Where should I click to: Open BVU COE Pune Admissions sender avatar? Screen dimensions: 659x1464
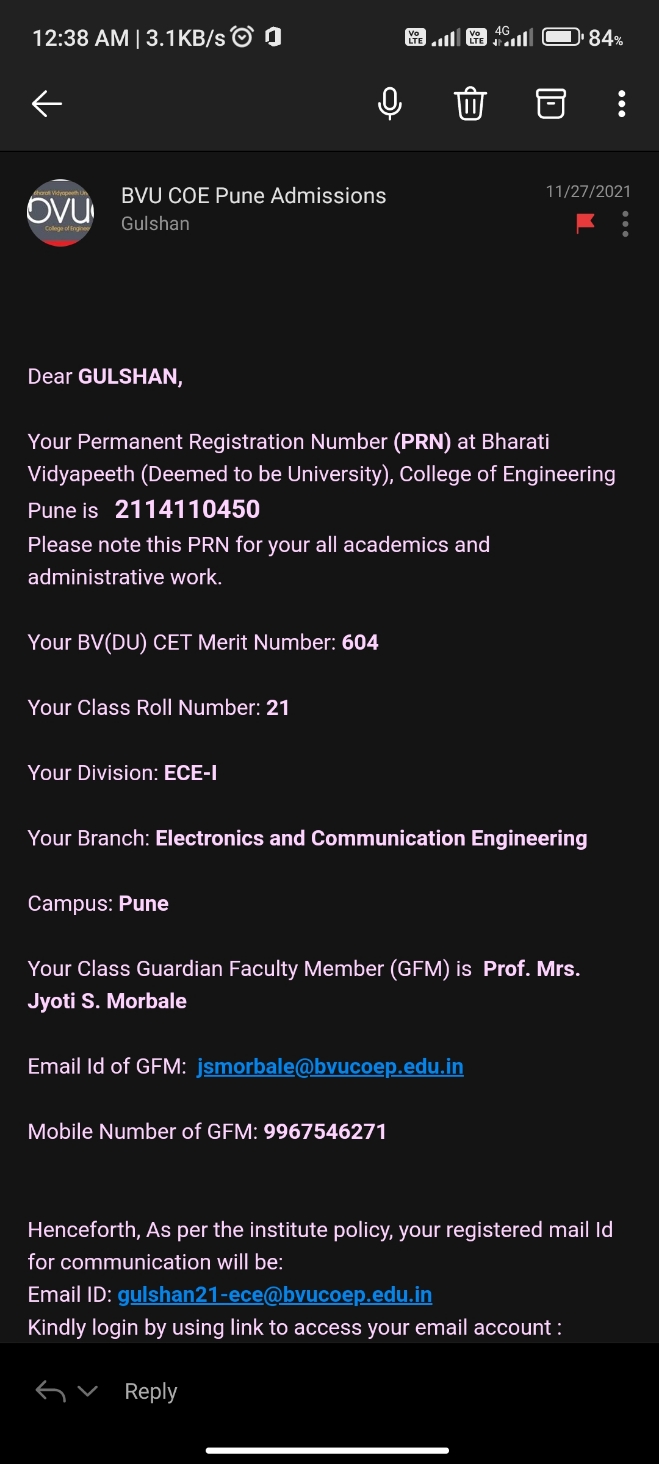pos(60,213)
